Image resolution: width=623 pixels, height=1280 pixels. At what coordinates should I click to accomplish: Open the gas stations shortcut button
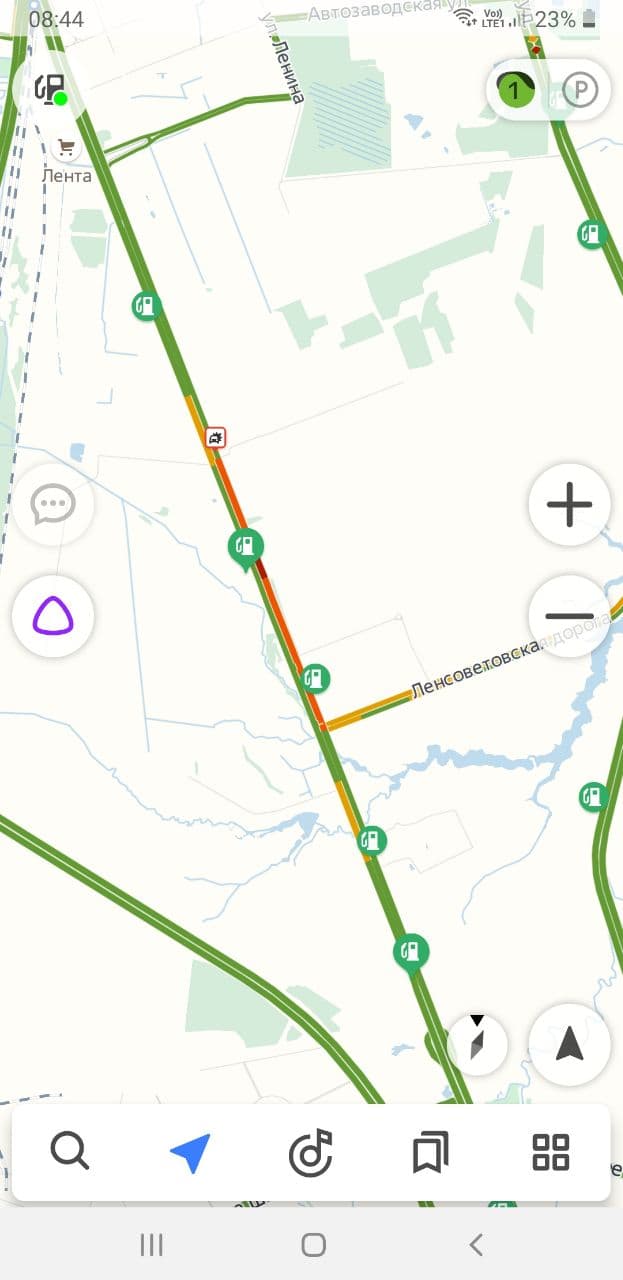(50, 90)
